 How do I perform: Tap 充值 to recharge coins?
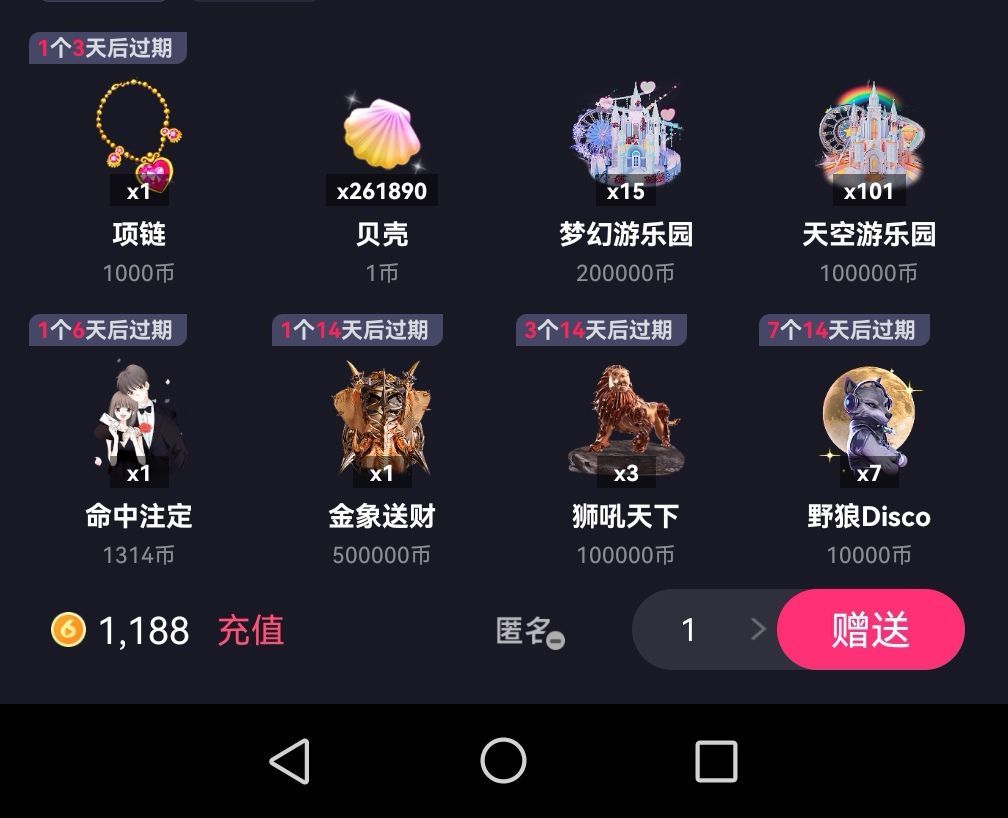point(251,631)
